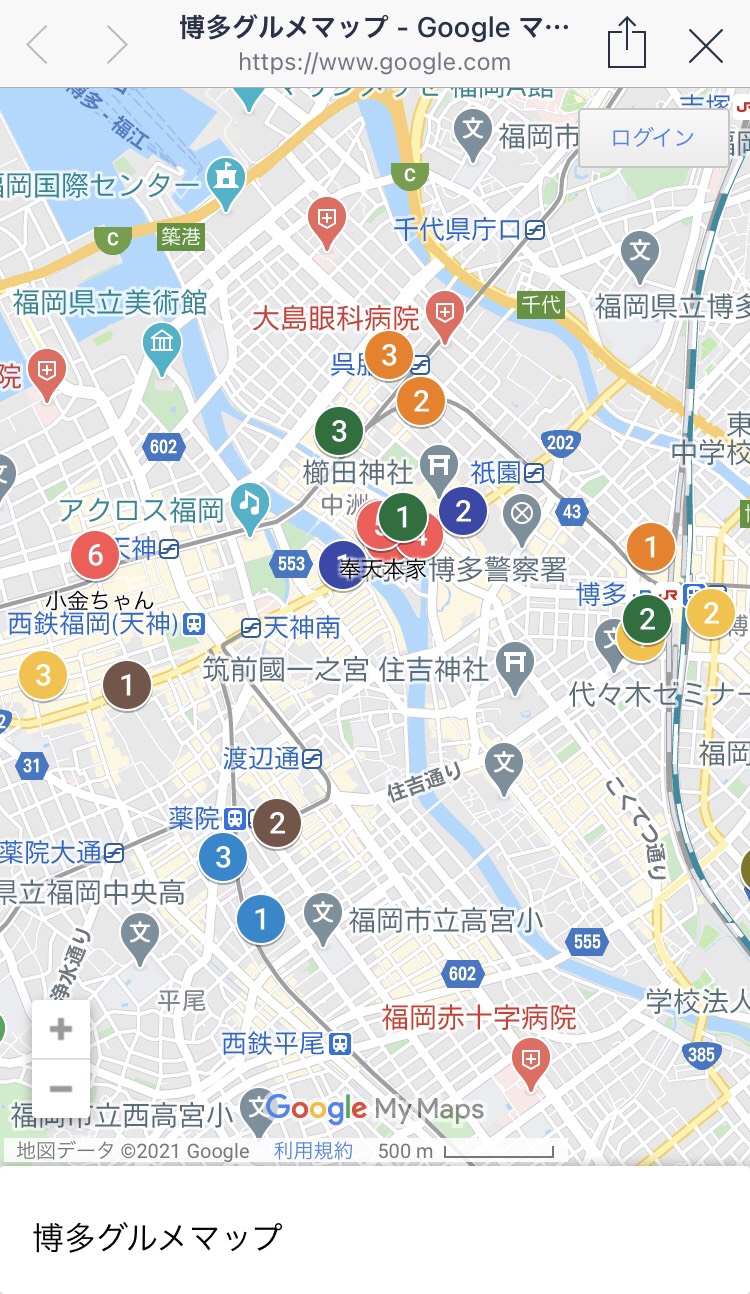Zoom in on the map
This screenshot has height=1294, width=750.
(x=61, y=1029)
